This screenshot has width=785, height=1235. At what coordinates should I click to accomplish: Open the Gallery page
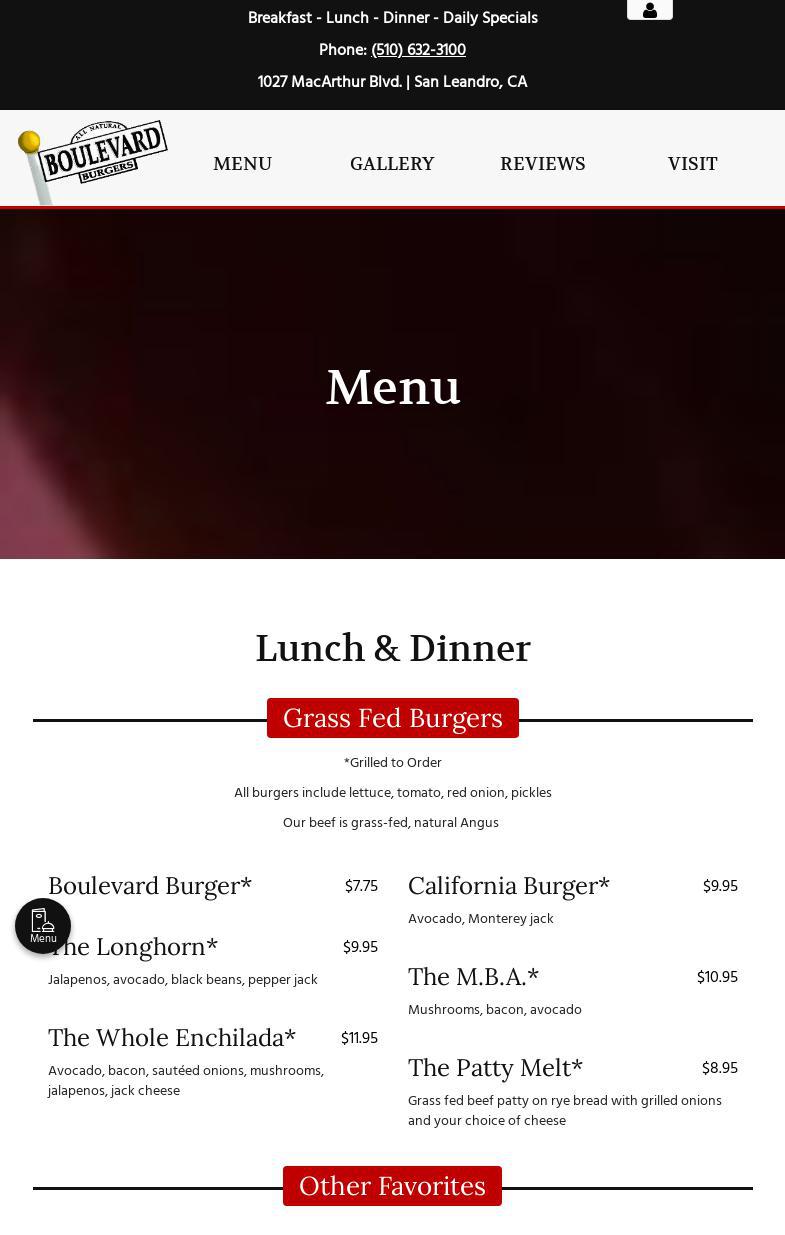(392, 164)
